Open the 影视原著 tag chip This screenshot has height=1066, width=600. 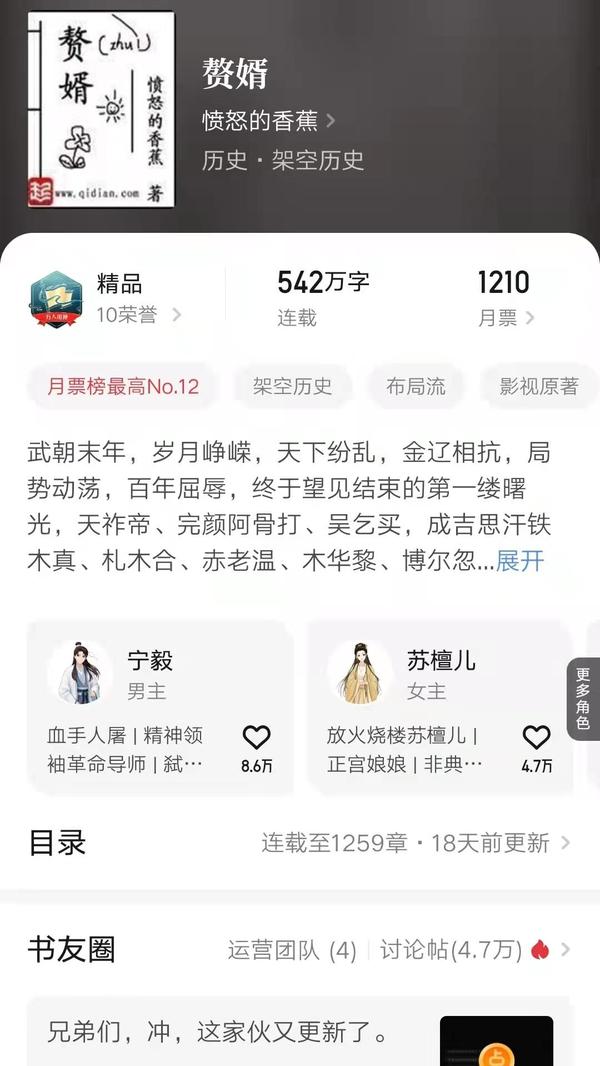click(x=539, y=387)
